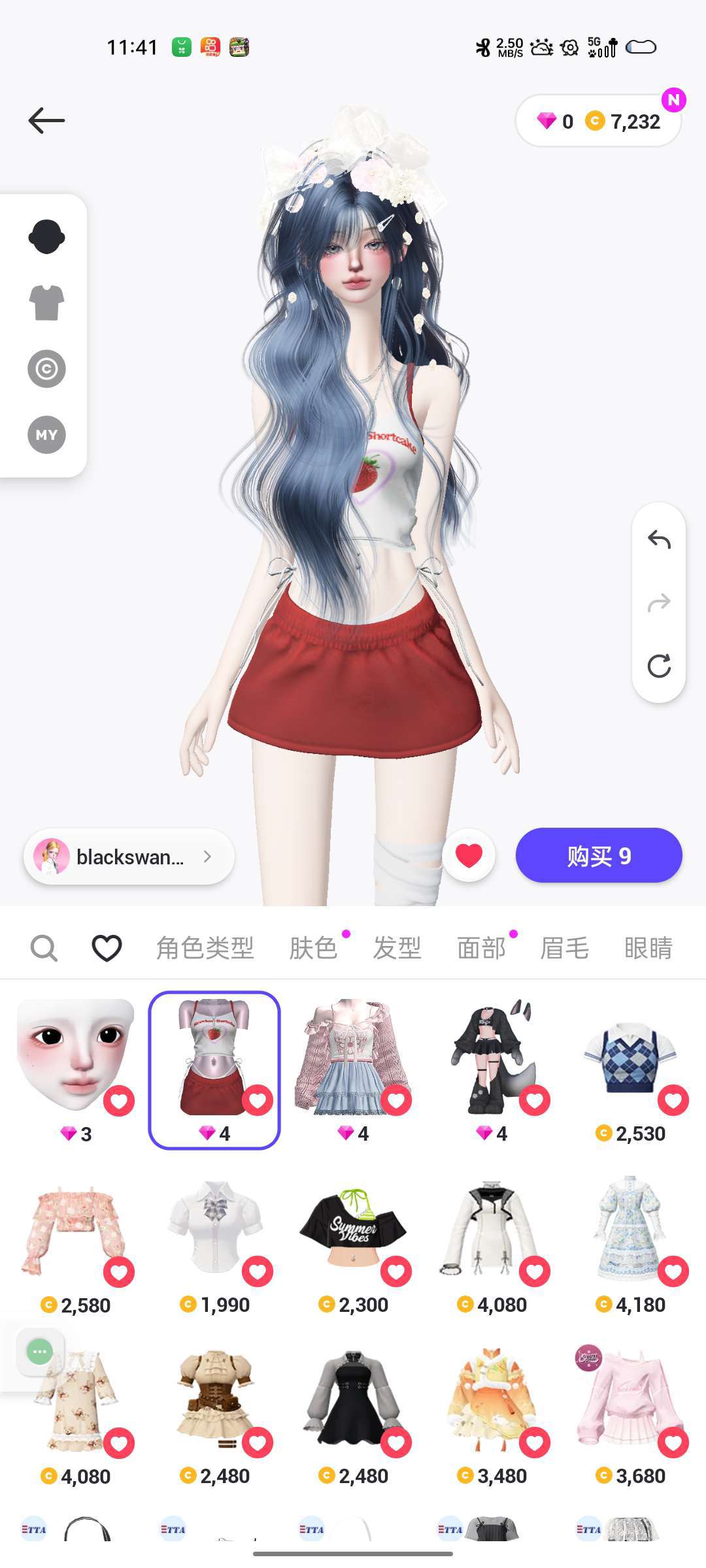
Task: Switch to the 发型 tab
Action: 397,948
